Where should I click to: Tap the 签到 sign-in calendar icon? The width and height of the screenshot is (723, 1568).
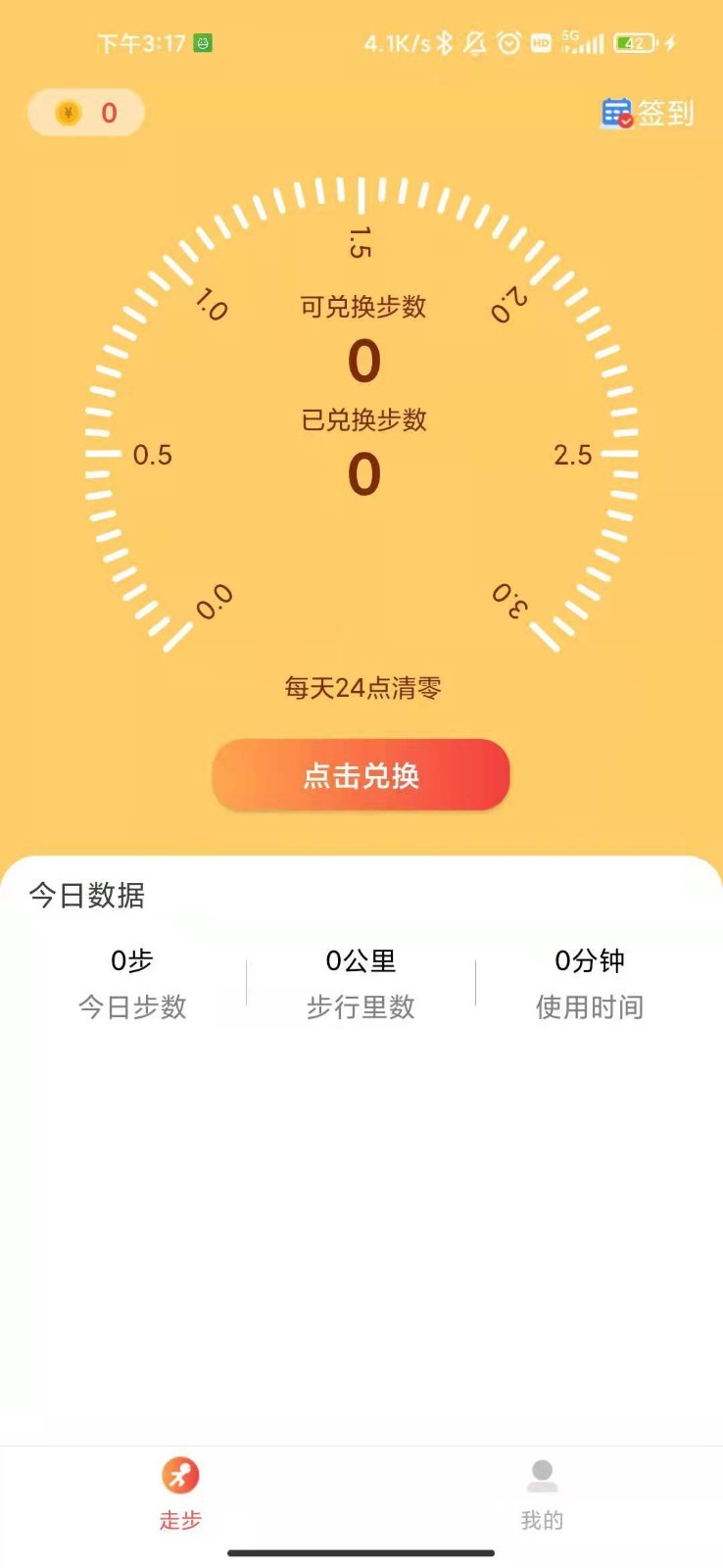pos(617,114)
